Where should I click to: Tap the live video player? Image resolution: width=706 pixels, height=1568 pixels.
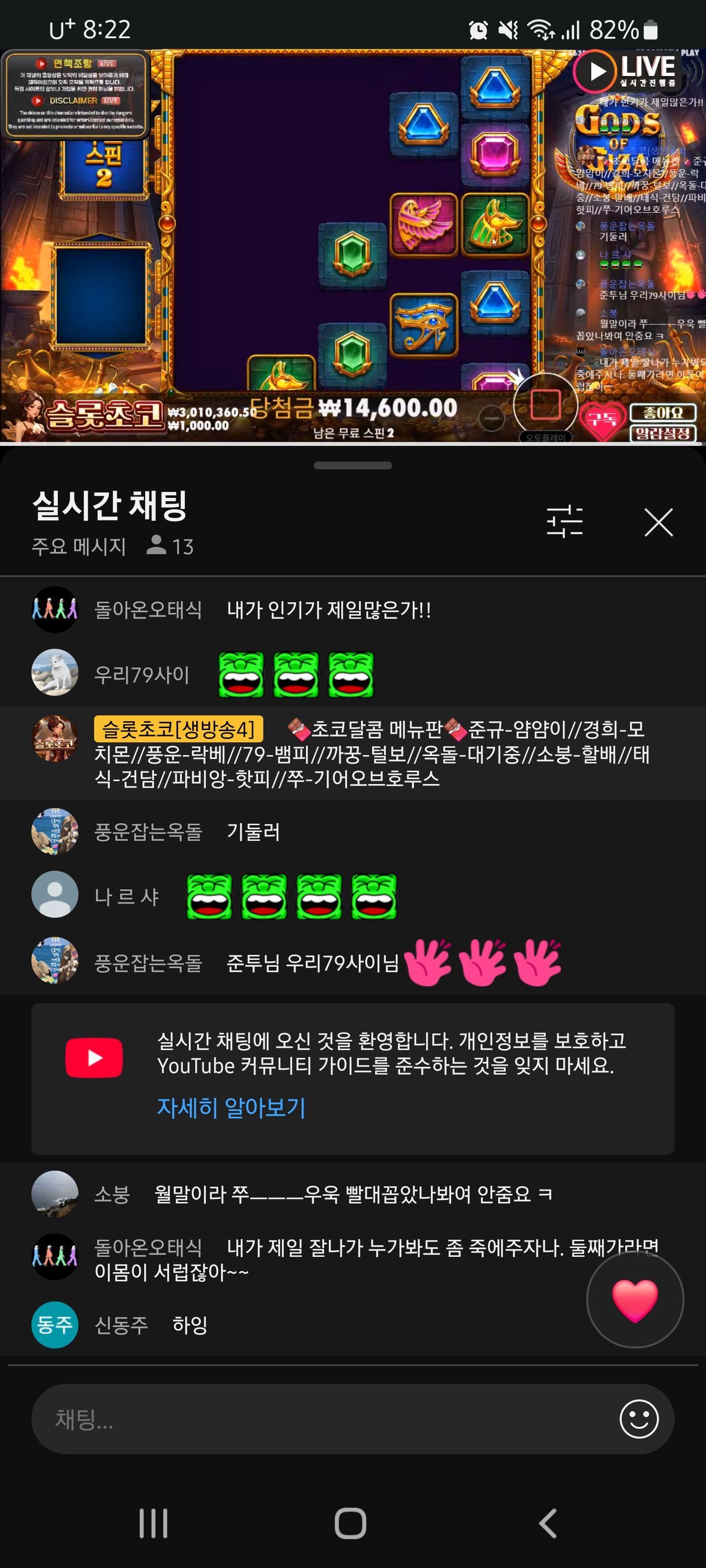click(x=353, y=246)
